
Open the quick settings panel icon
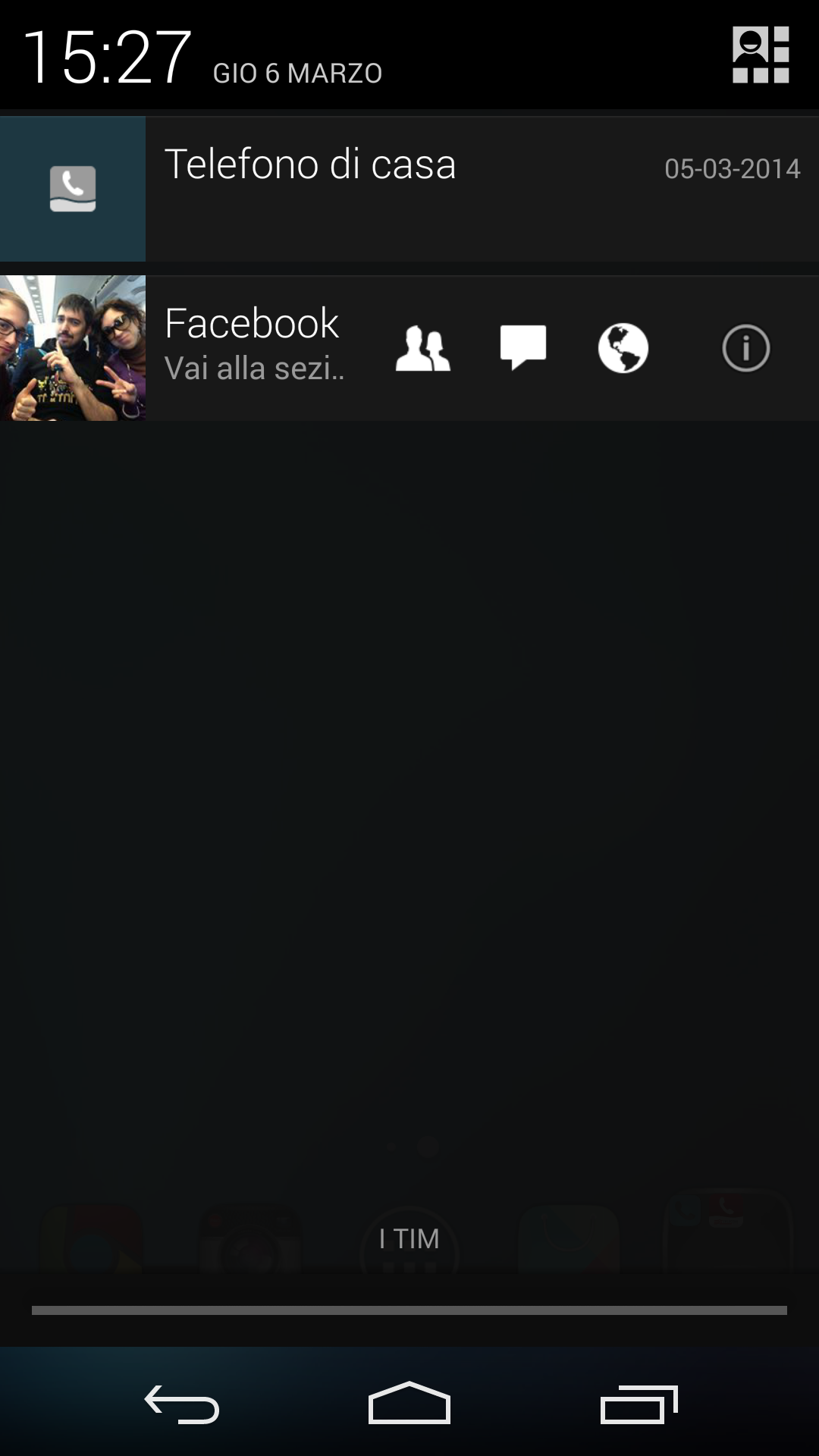coord(761,55)
